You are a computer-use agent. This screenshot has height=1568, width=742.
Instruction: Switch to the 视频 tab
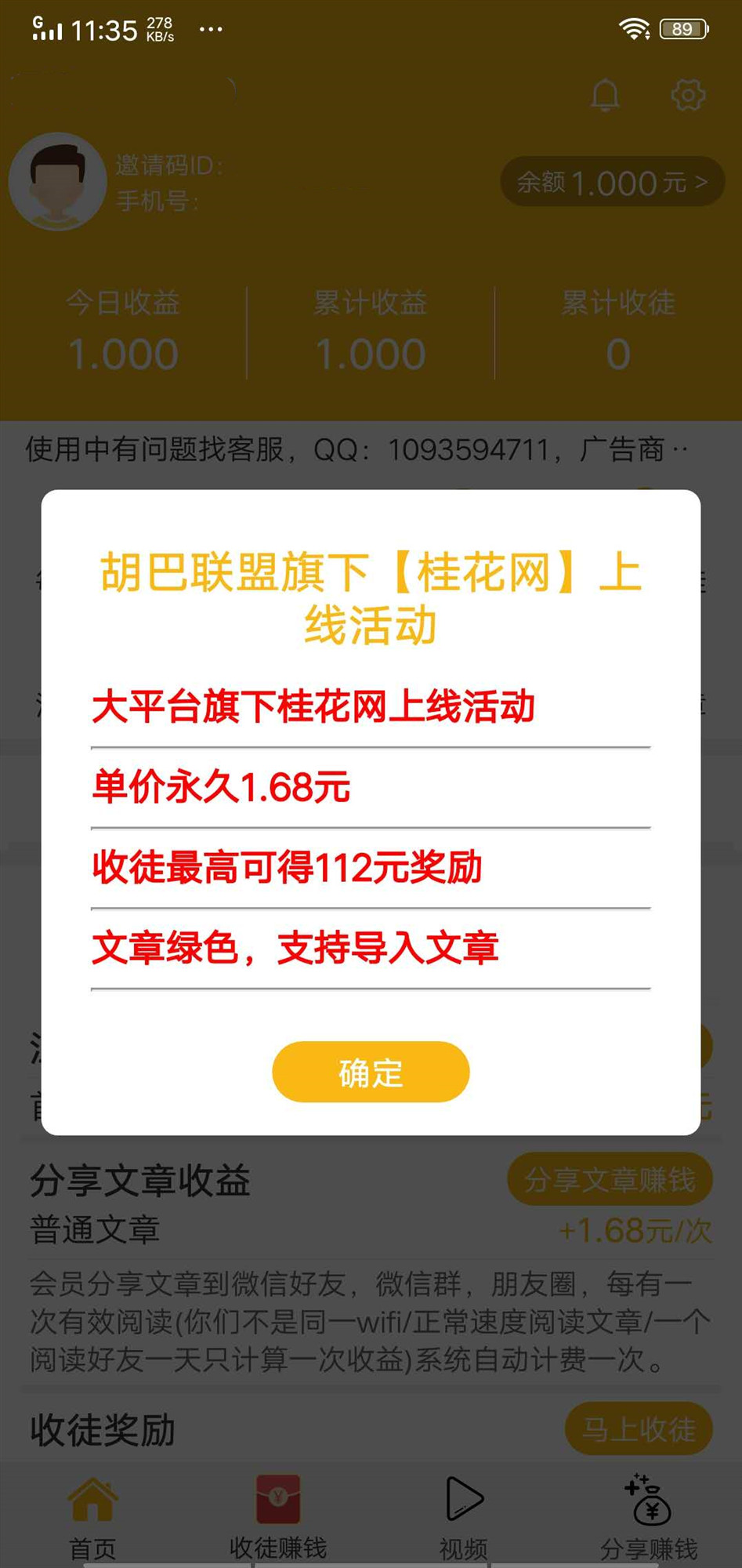pos(462,1546)
